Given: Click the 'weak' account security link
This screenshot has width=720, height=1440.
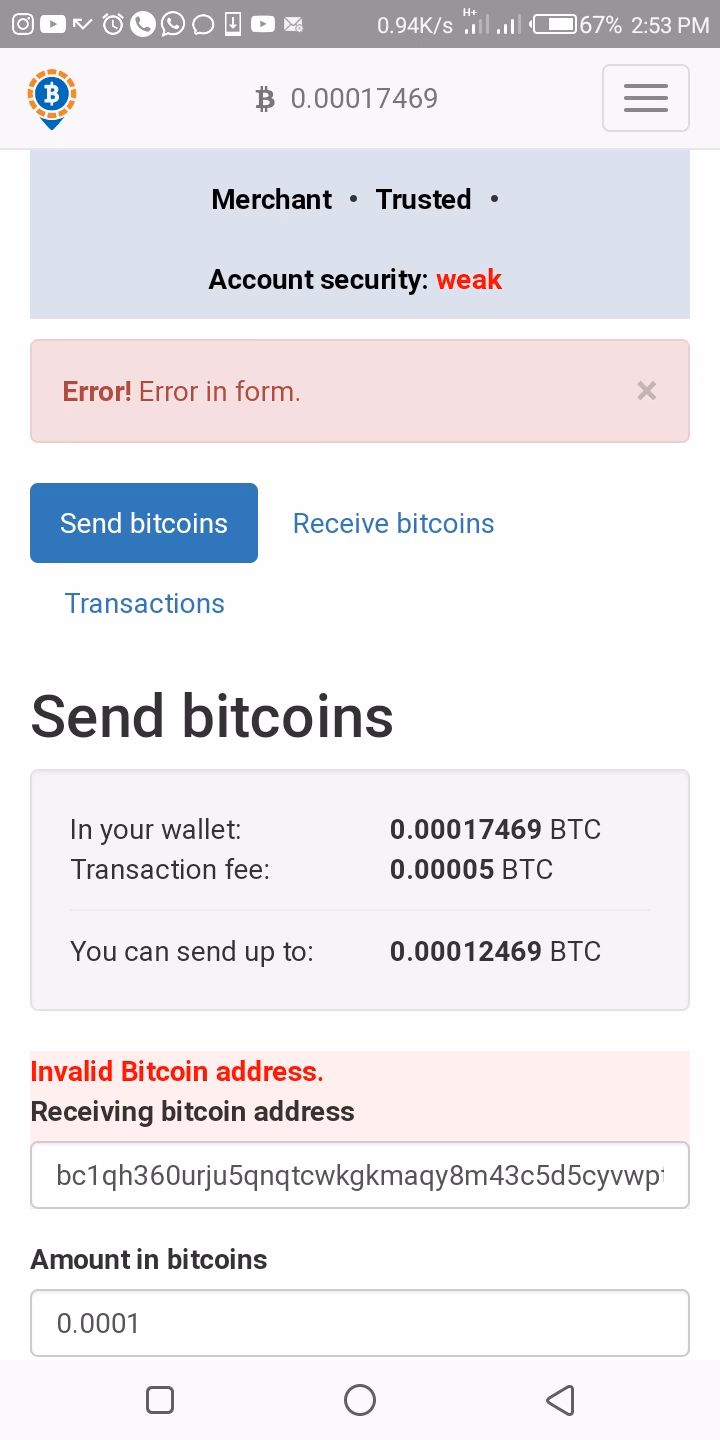Looking at the screenshot, I should [x=469, y=280].
